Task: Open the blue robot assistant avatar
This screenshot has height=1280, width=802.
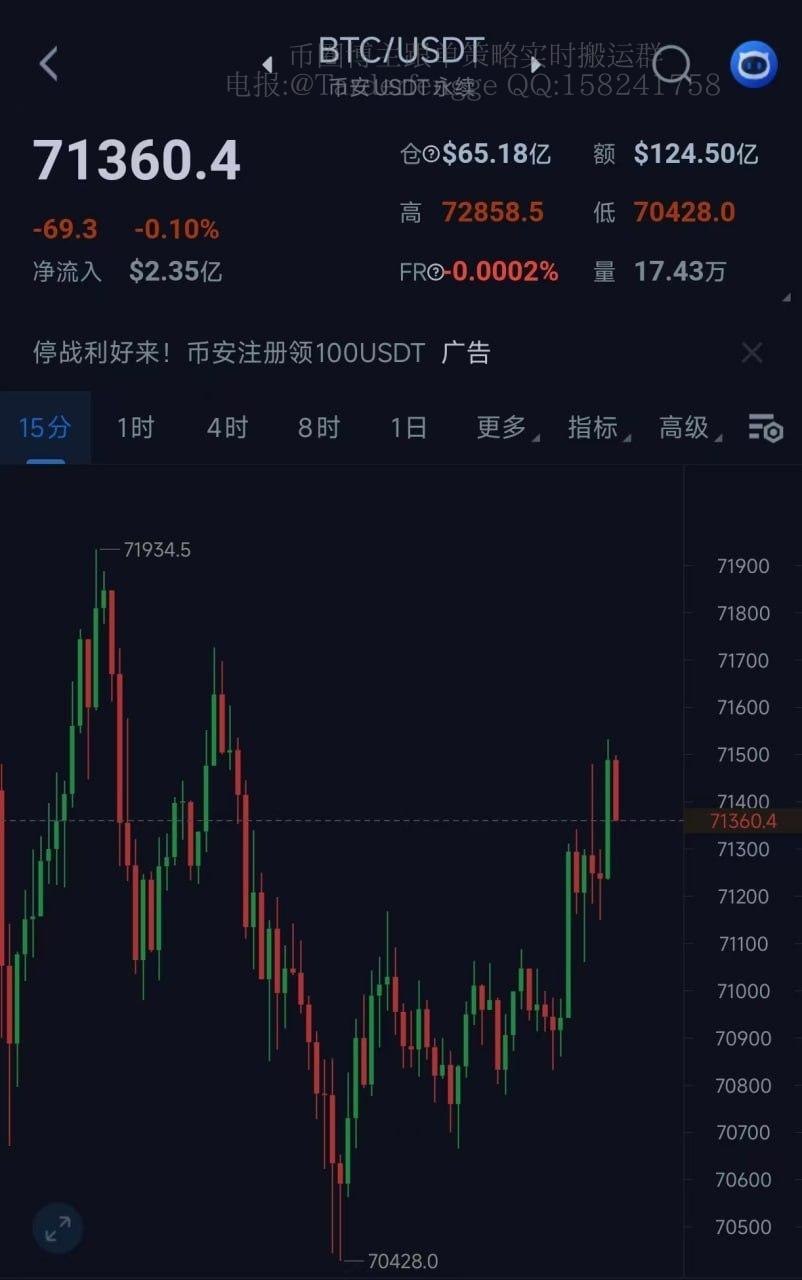Action: [x=753, y=65]
